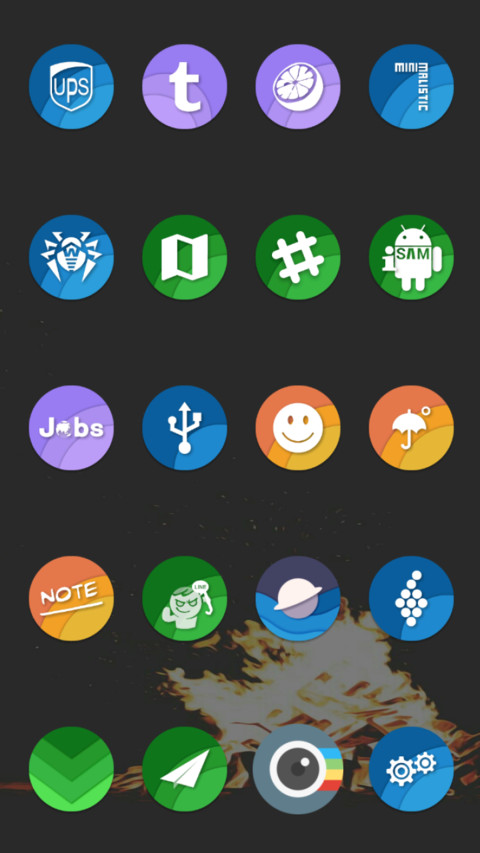Launch the camera lens app

click(x=298, y=769)
